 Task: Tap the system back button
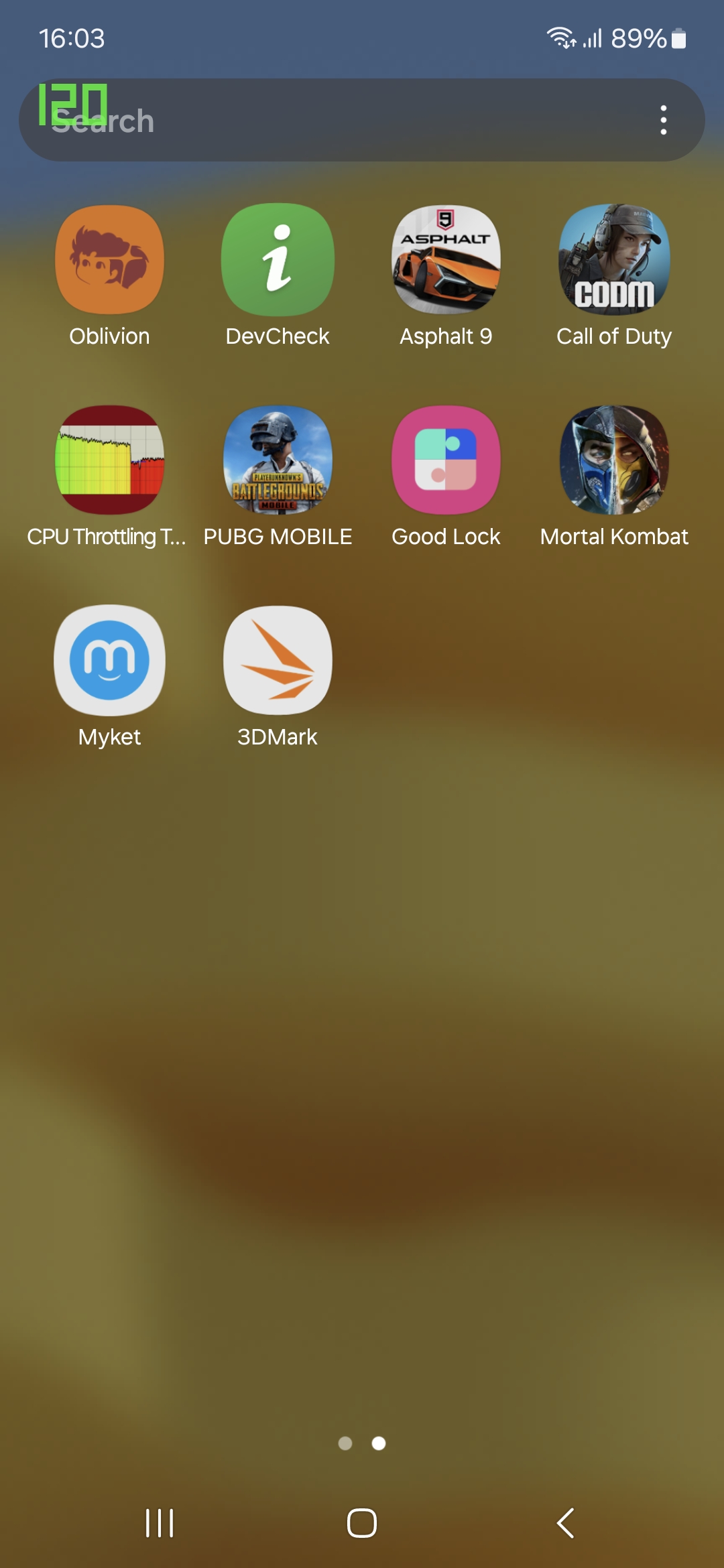point(565,1523)
